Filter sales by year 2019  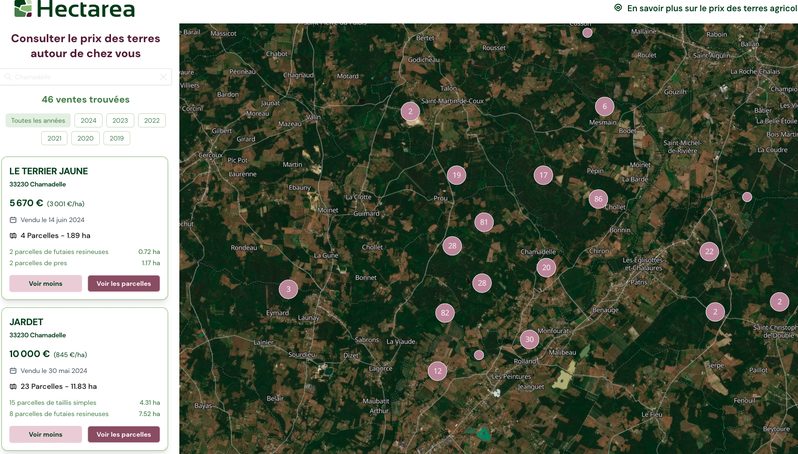[117, 138]
